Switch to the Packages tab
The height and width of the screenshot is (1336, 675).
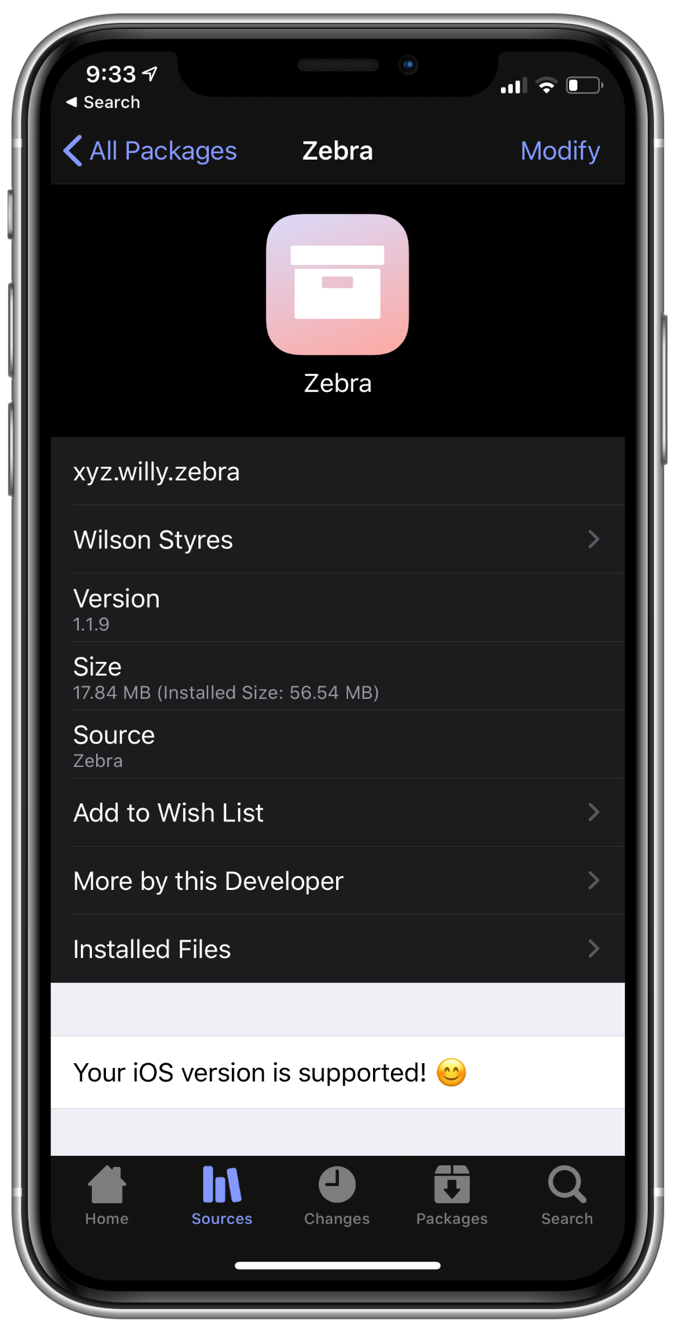click(452, 1196)
